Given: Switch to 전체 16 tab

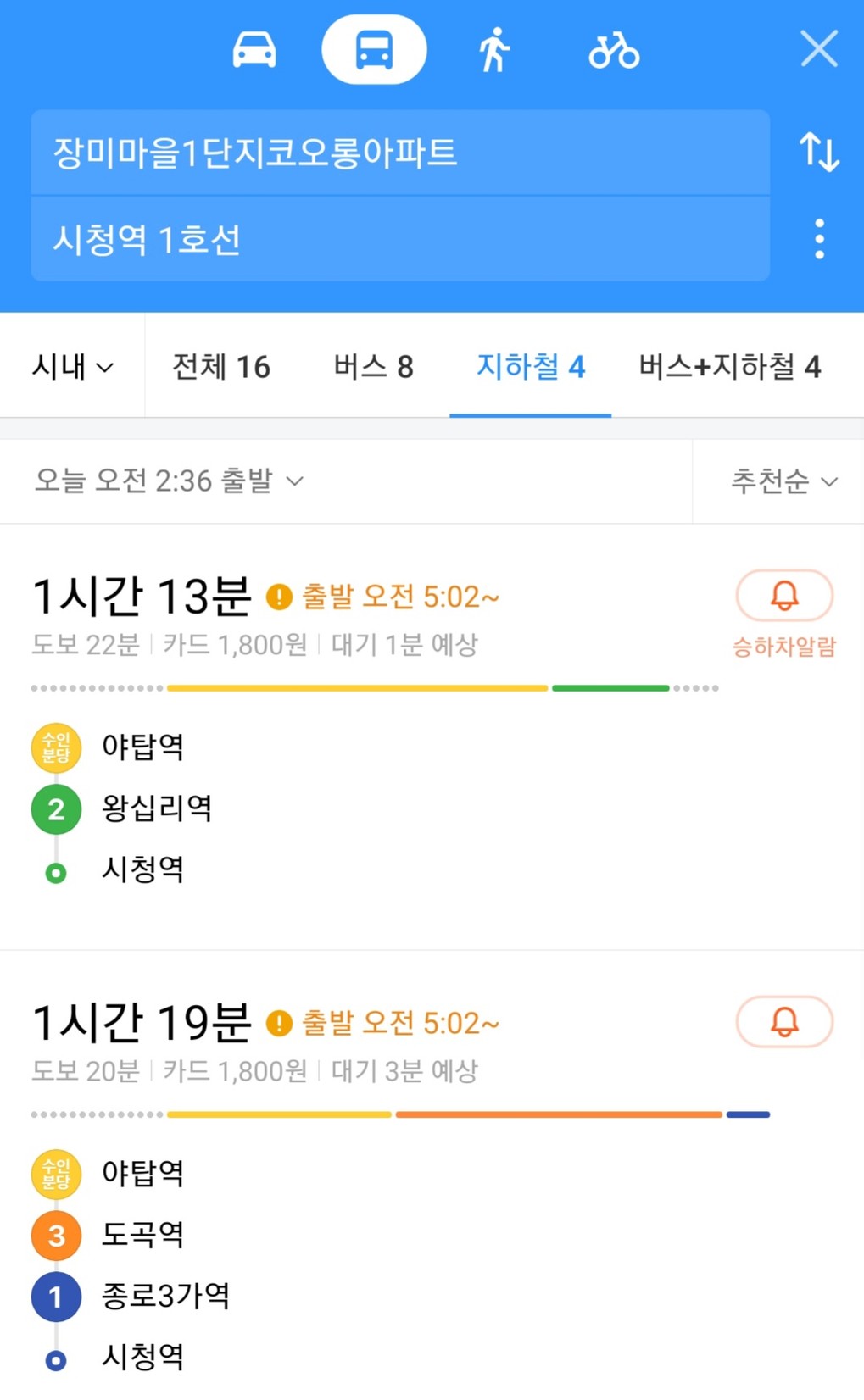Looking at the screenshot, I should coord(221,367).
